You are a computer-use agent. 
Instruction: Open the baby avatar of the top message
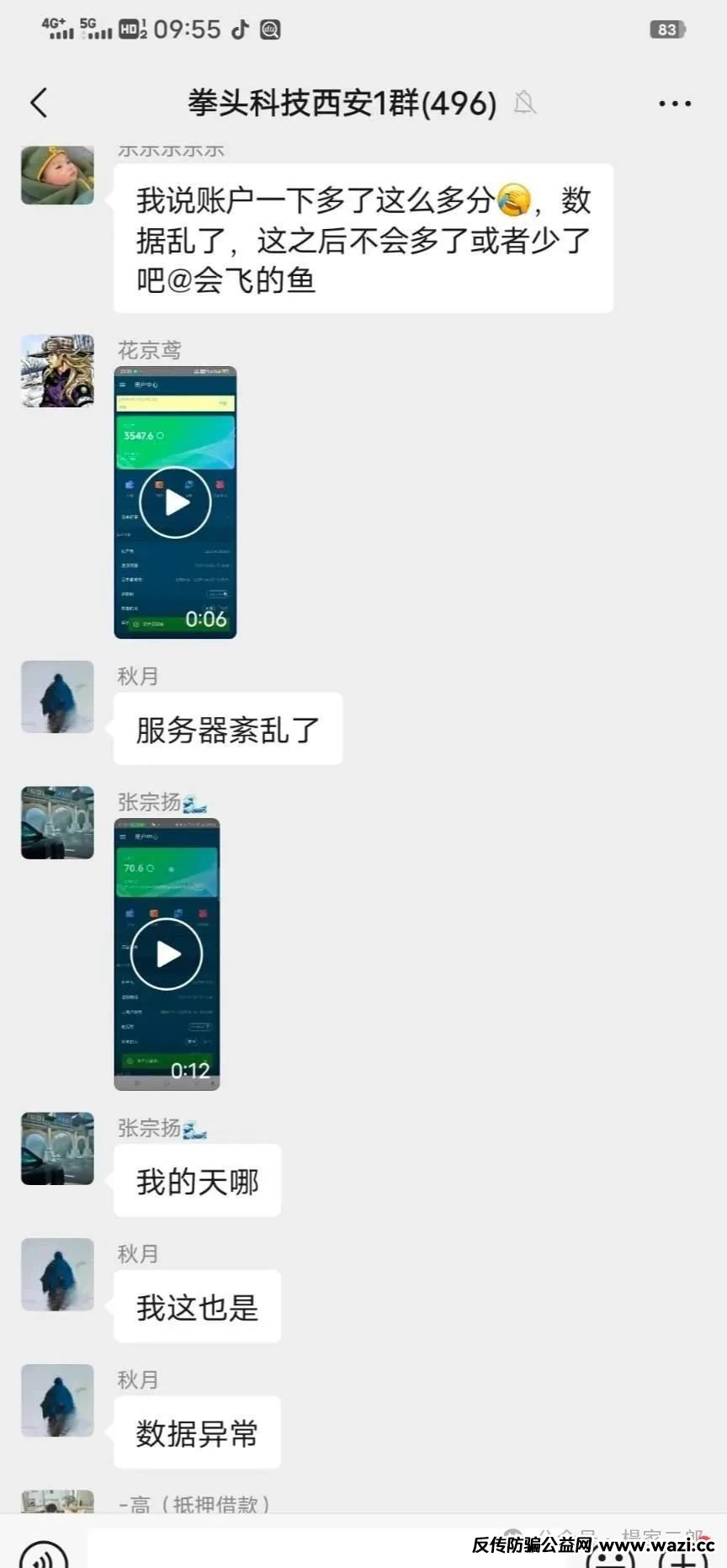57,175
